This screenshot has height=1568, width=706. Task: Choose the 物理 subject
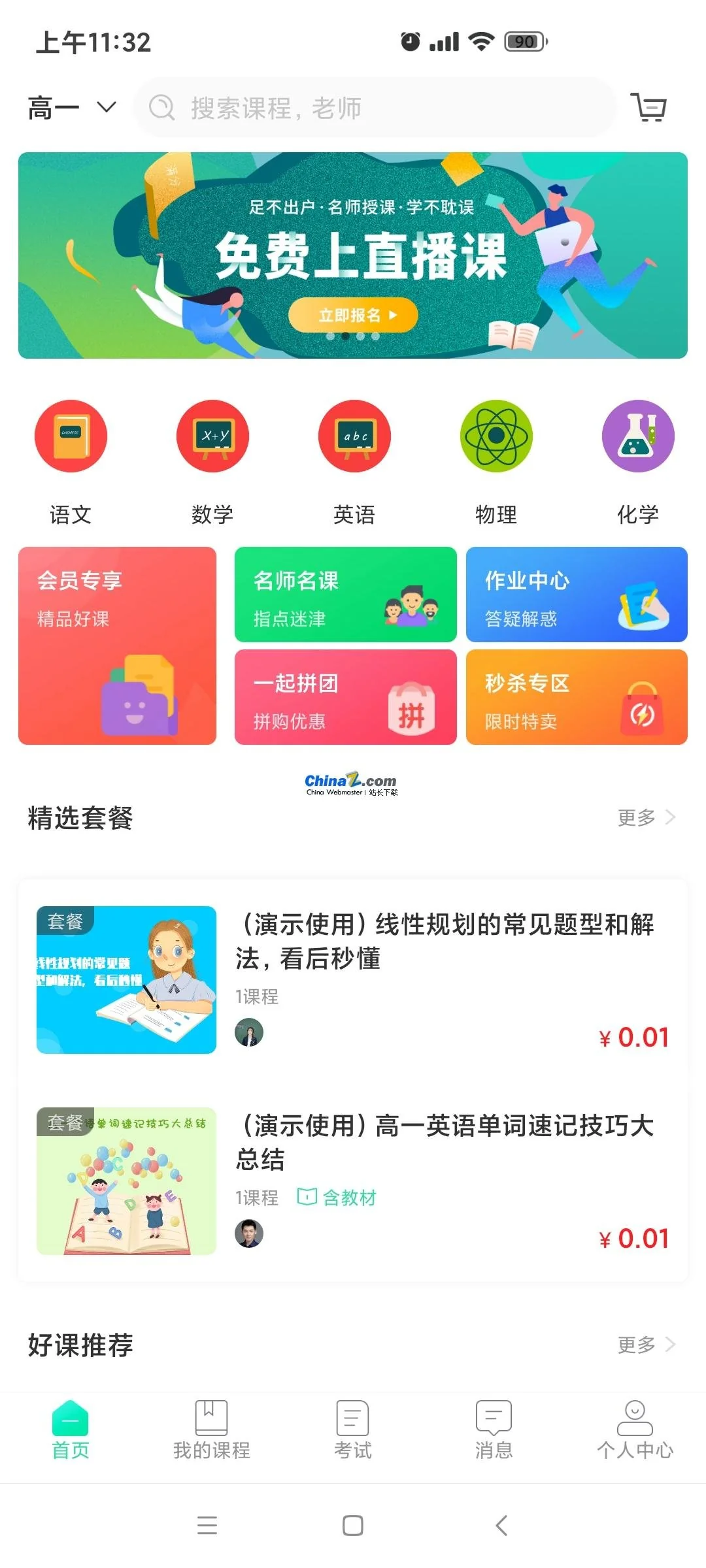pos(496,462)
